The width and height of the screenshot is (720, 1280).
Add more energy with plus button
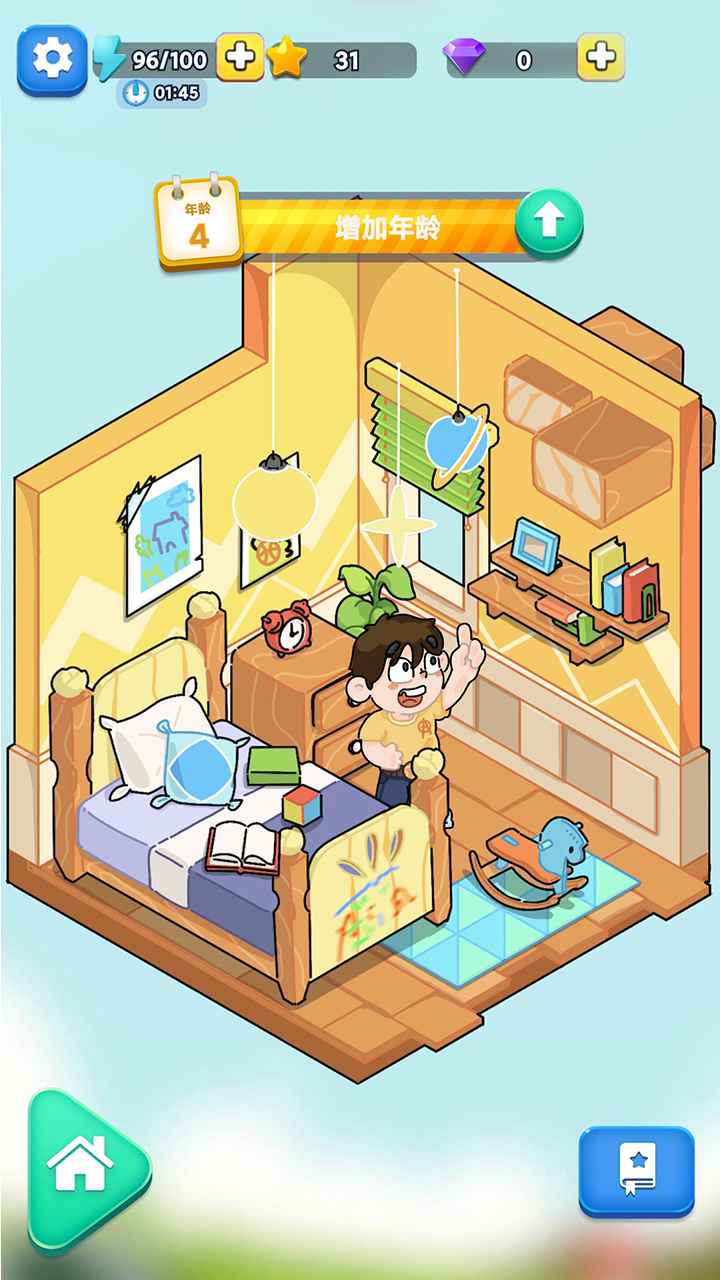240,58
